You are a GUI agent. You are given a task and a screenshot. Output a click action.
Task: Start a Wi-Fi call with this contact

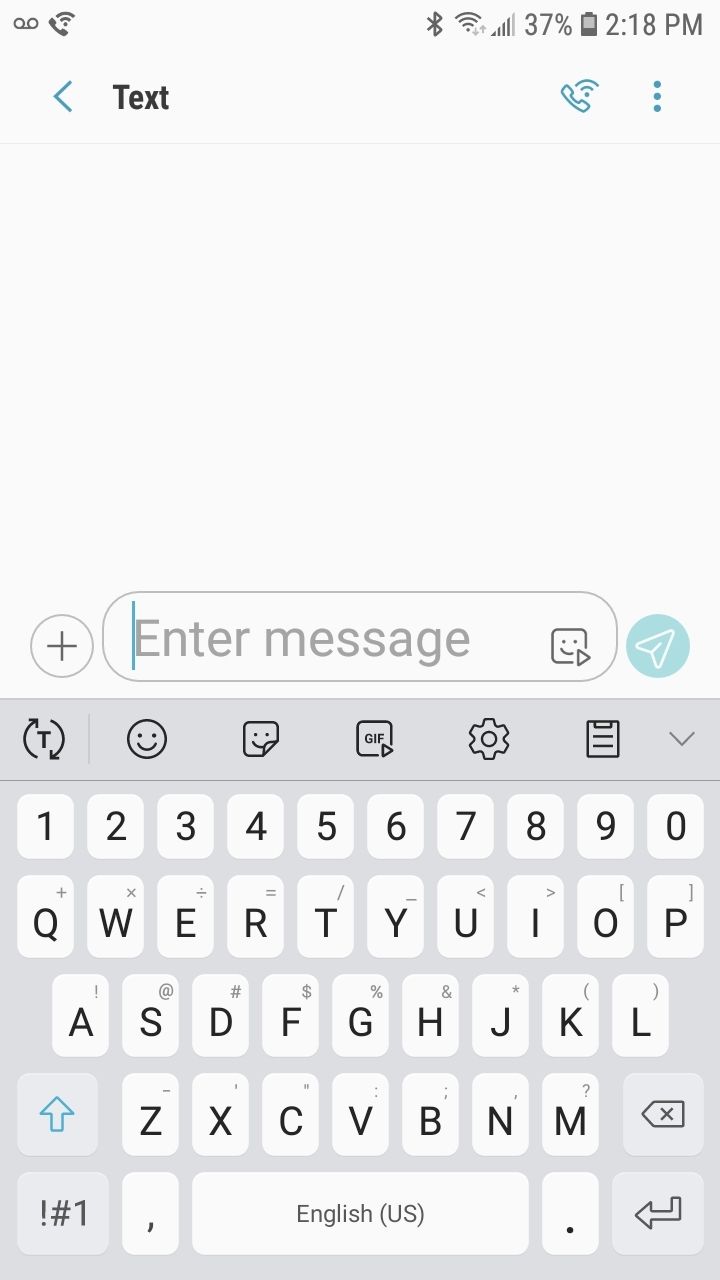point(579,97)
